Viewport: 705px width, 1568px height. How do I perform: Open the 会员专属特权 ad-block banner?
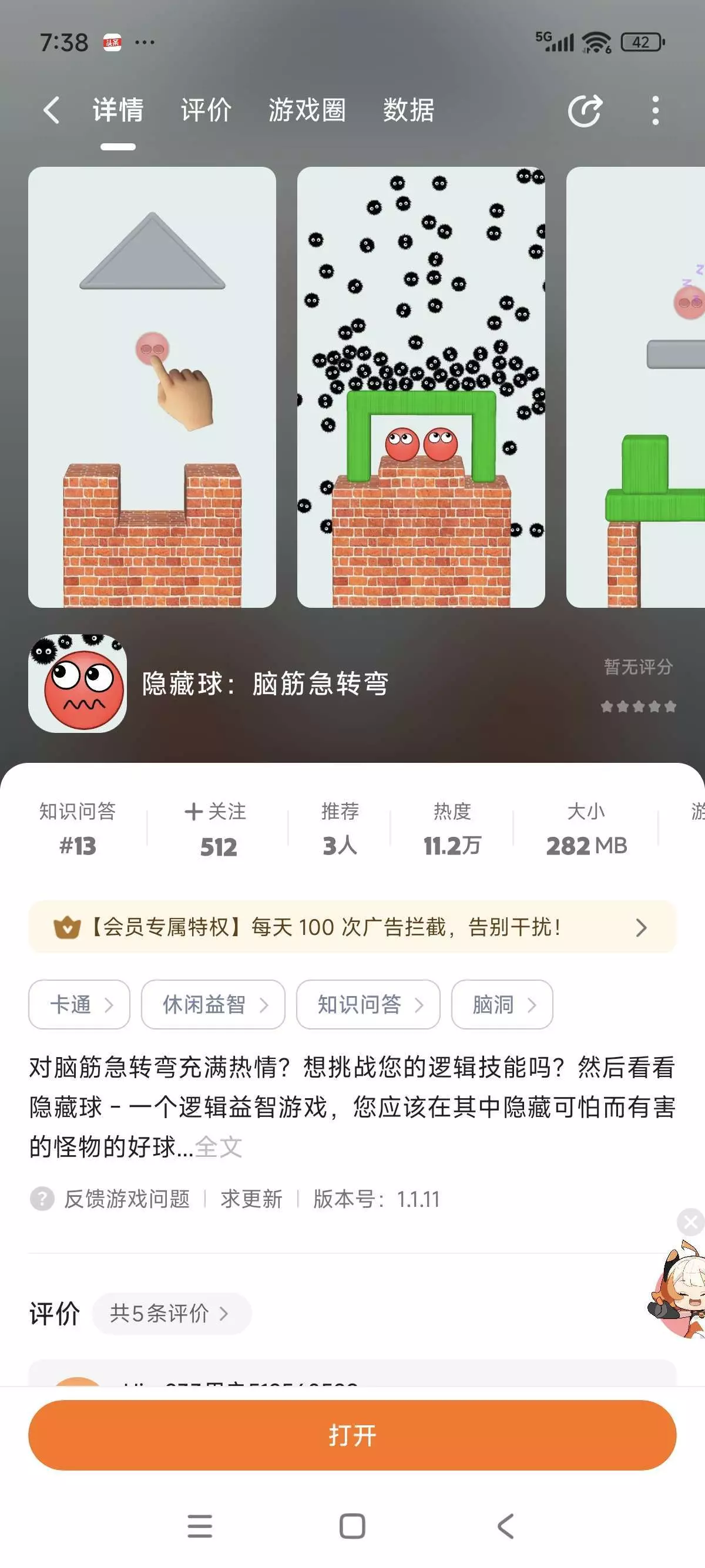click(352, 927)
